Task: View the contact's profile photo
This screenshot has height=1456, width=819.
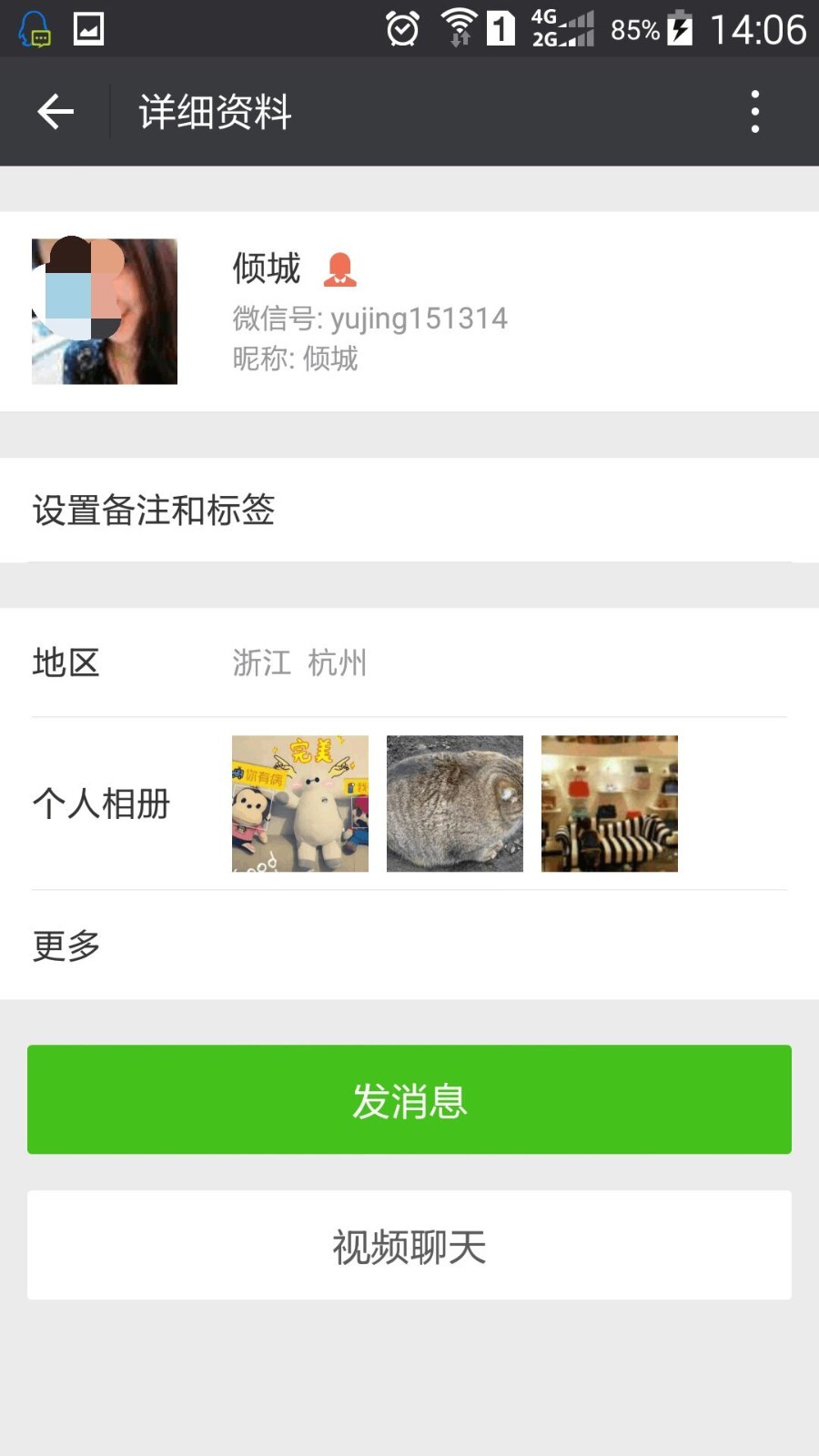Action: tap(105, 311)
